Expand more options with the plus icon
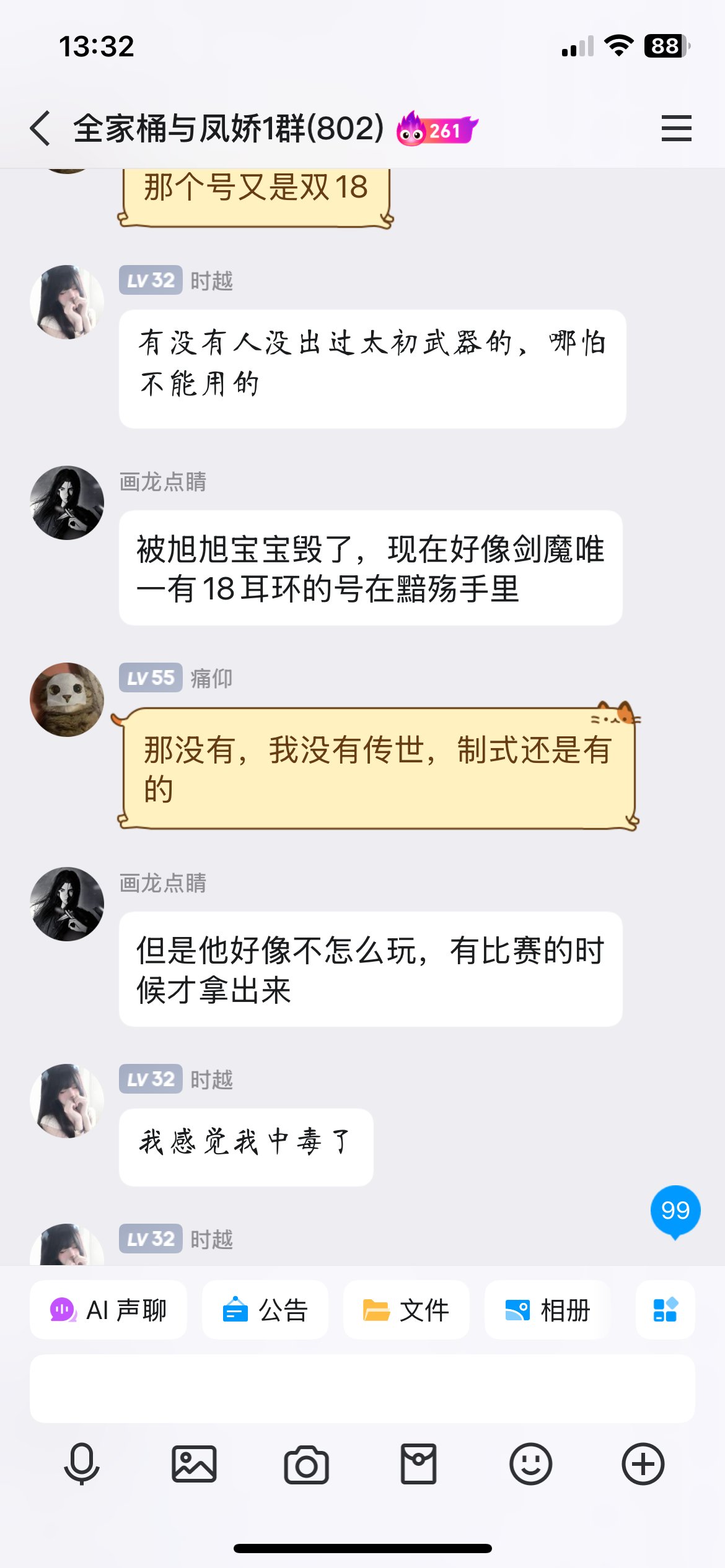Screen dimensions: 725x1568 coord(643,1464)
